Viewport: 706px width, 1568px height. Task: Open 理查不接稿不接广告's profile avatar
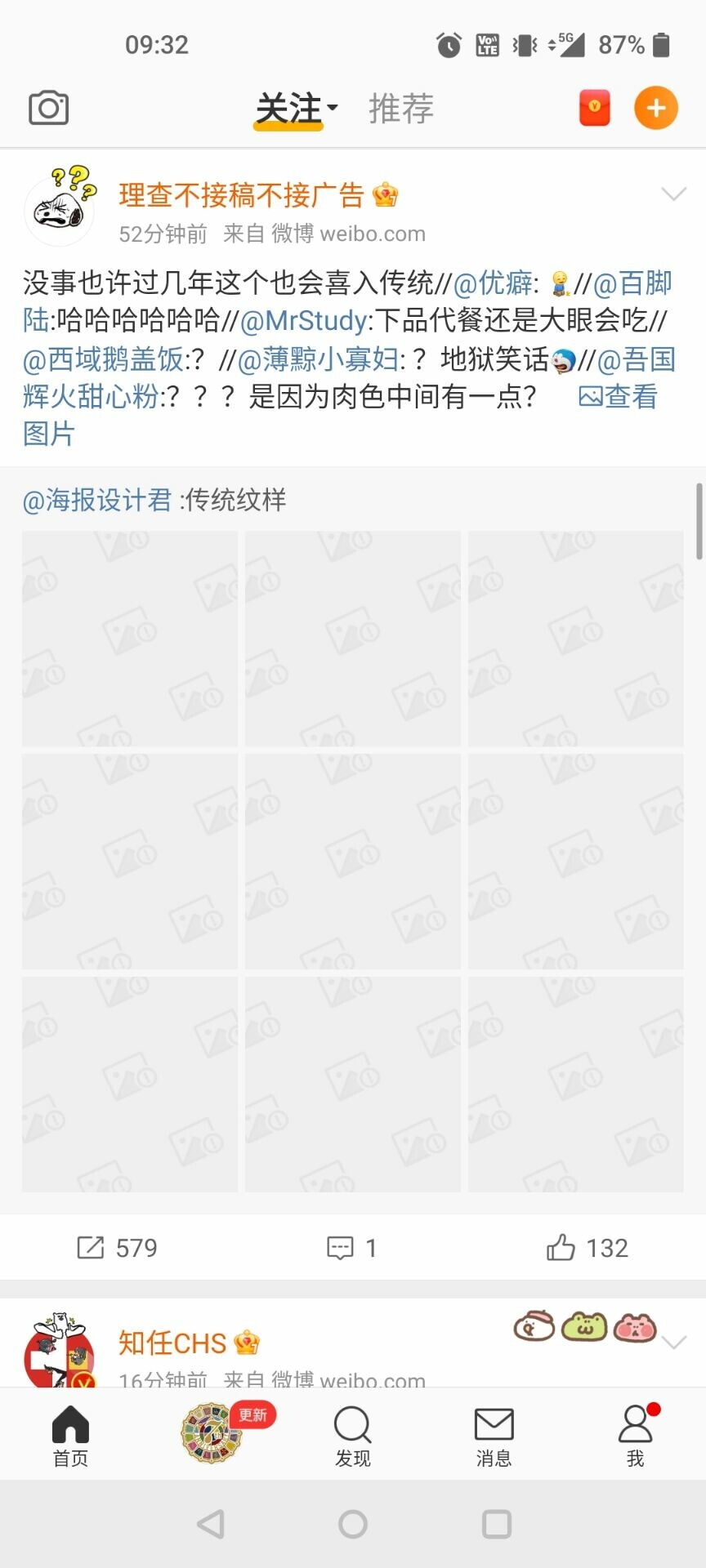(x=60, y=208)
